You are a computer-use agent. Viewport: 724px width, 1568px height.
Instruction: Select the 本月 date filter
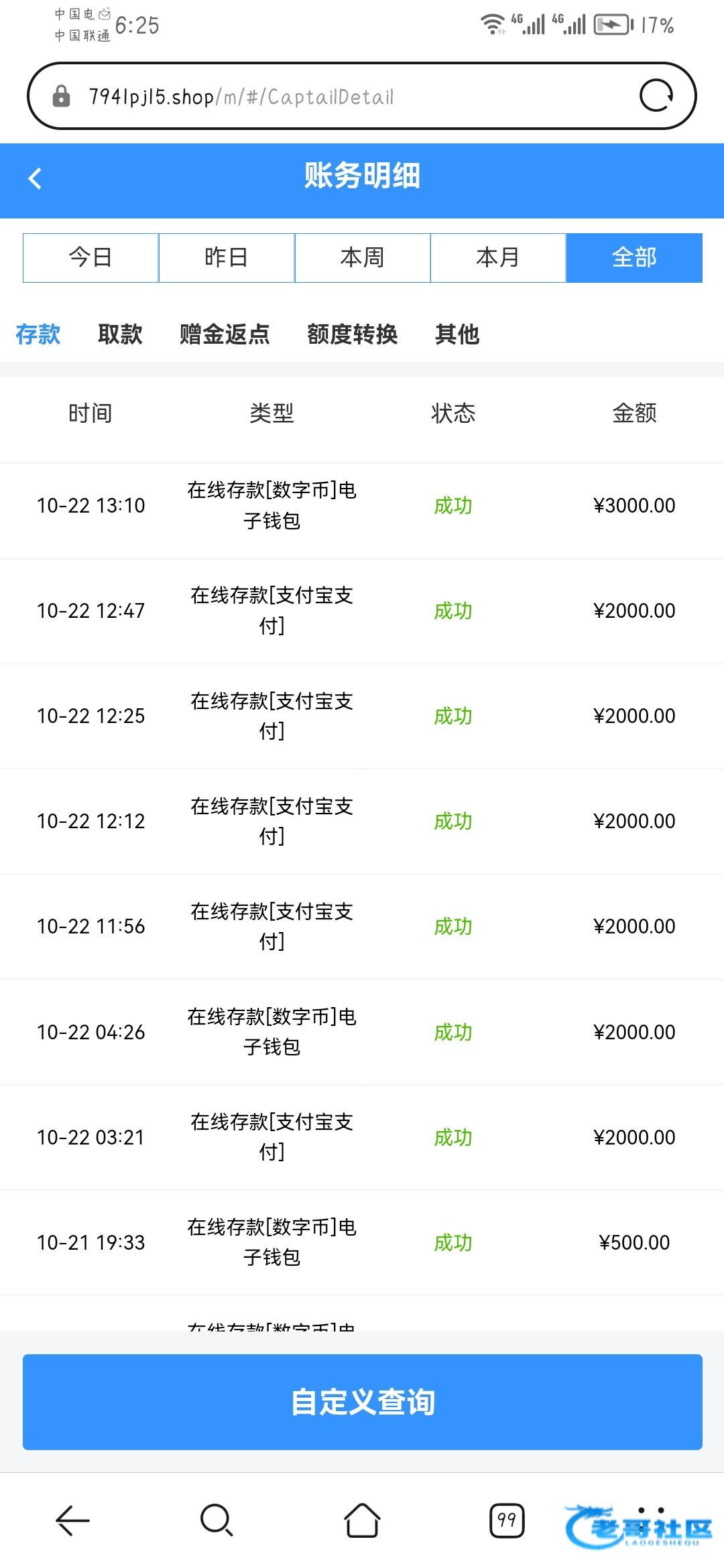pos(498,258)
